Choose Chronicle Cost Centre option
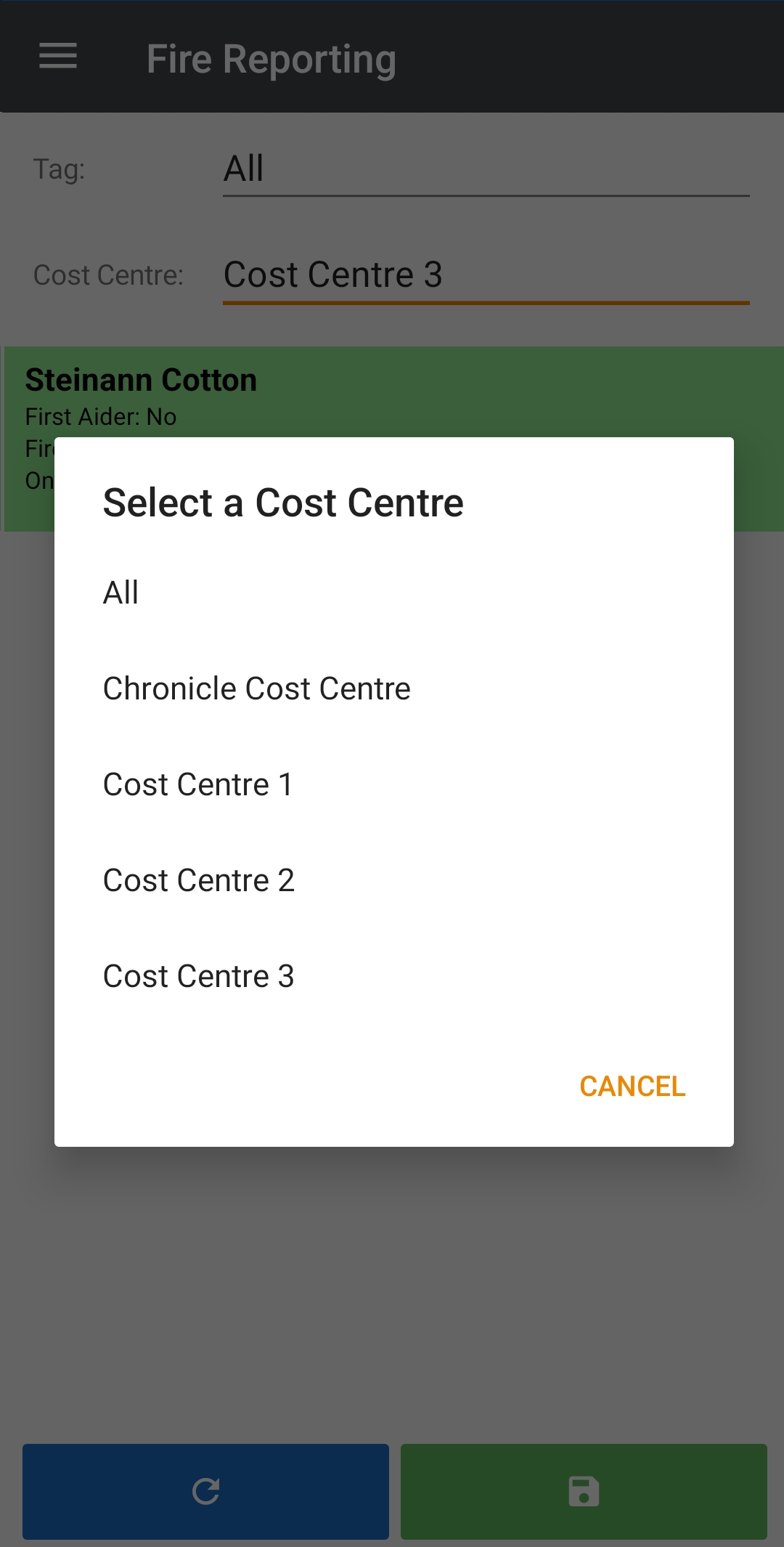784x1547 pixels. coord(256,688)
